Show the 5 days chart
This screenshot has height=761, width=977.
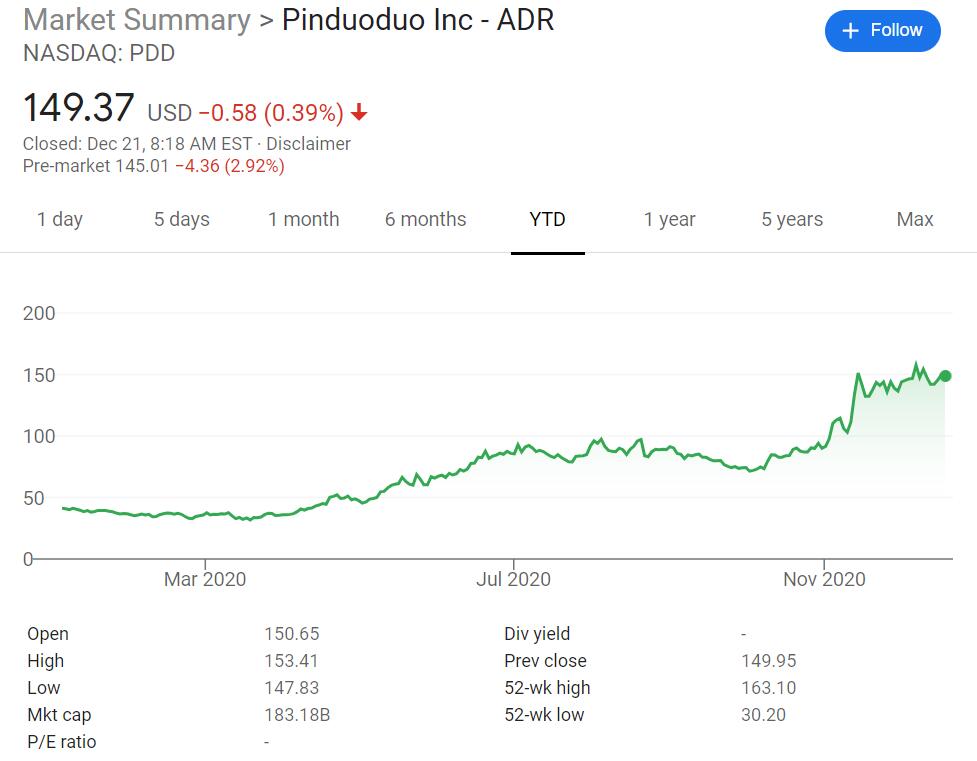pyautogui.click(x=182, y=220)
